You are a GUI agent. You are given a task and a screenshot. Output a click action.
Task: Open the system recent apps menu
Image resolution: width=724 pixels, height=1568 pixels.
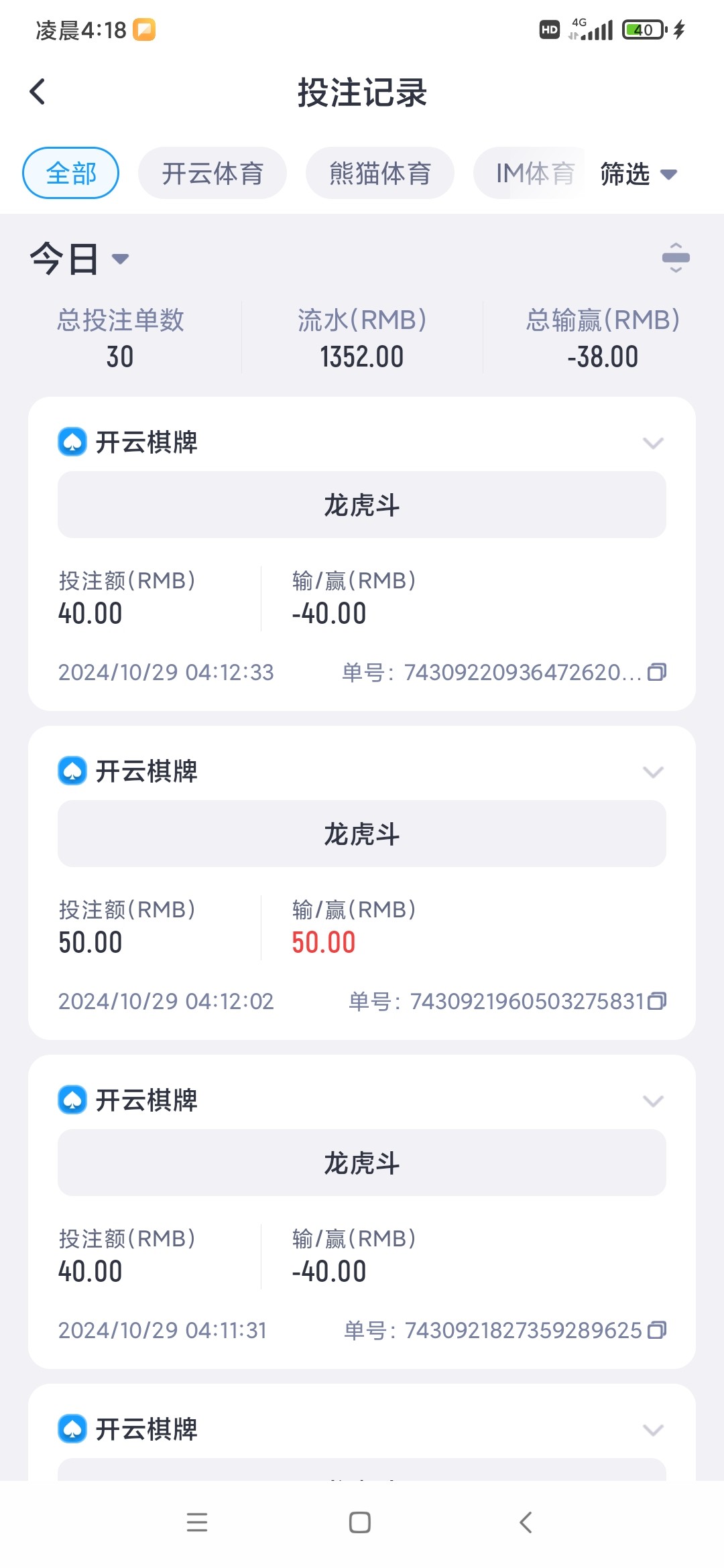point(197,1522)
